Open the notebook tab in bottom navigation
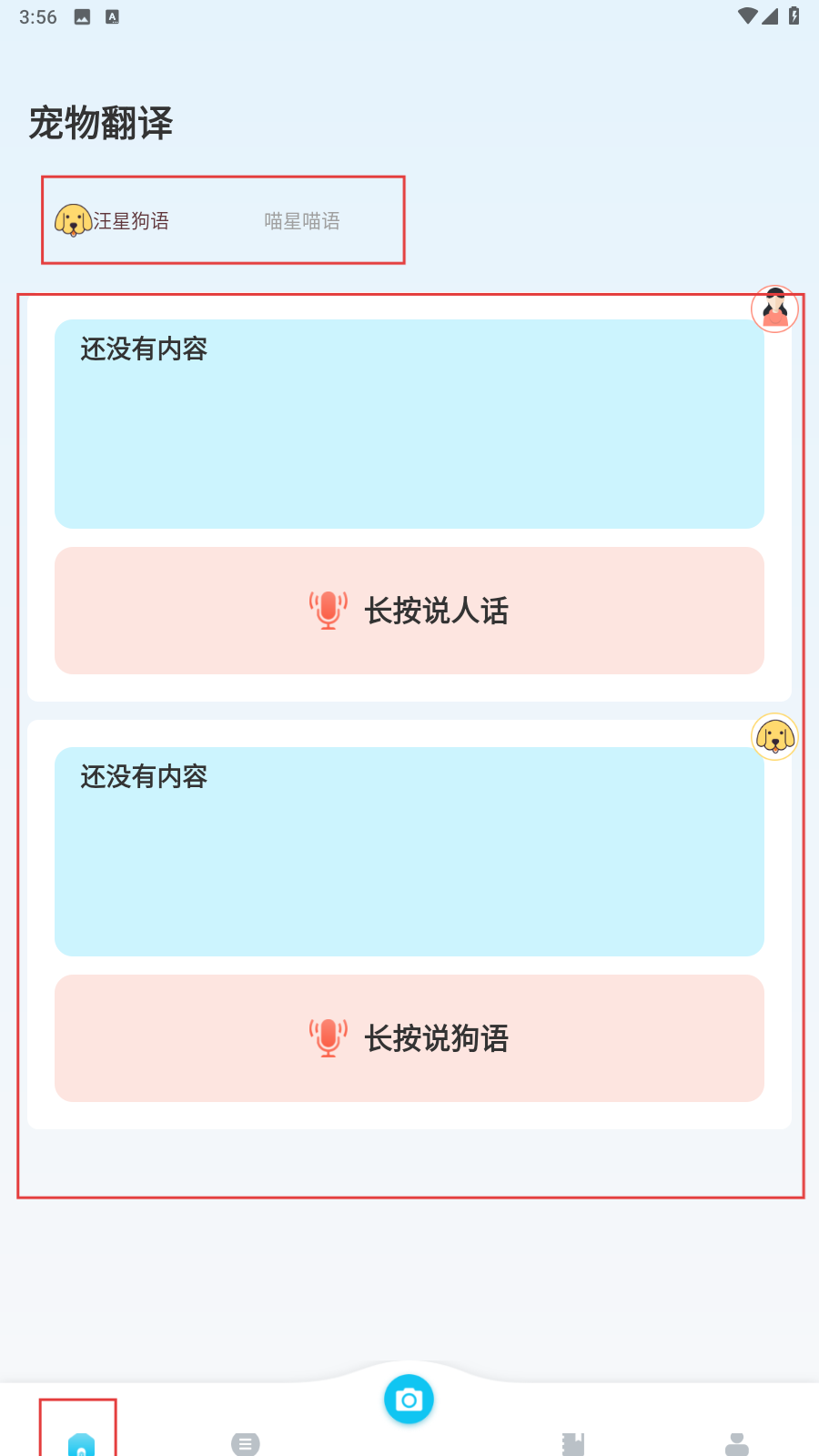Viewport: 819px width, 1456px height. [x=573, y=1443]
